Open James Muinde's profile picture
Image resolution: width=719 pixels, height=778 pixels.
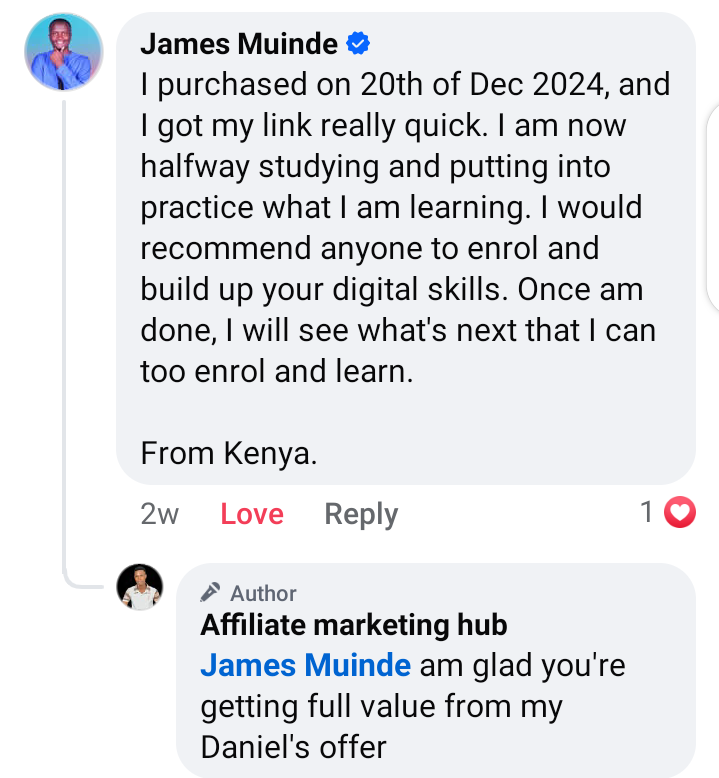pyautogui.click(x=64, y=52)
